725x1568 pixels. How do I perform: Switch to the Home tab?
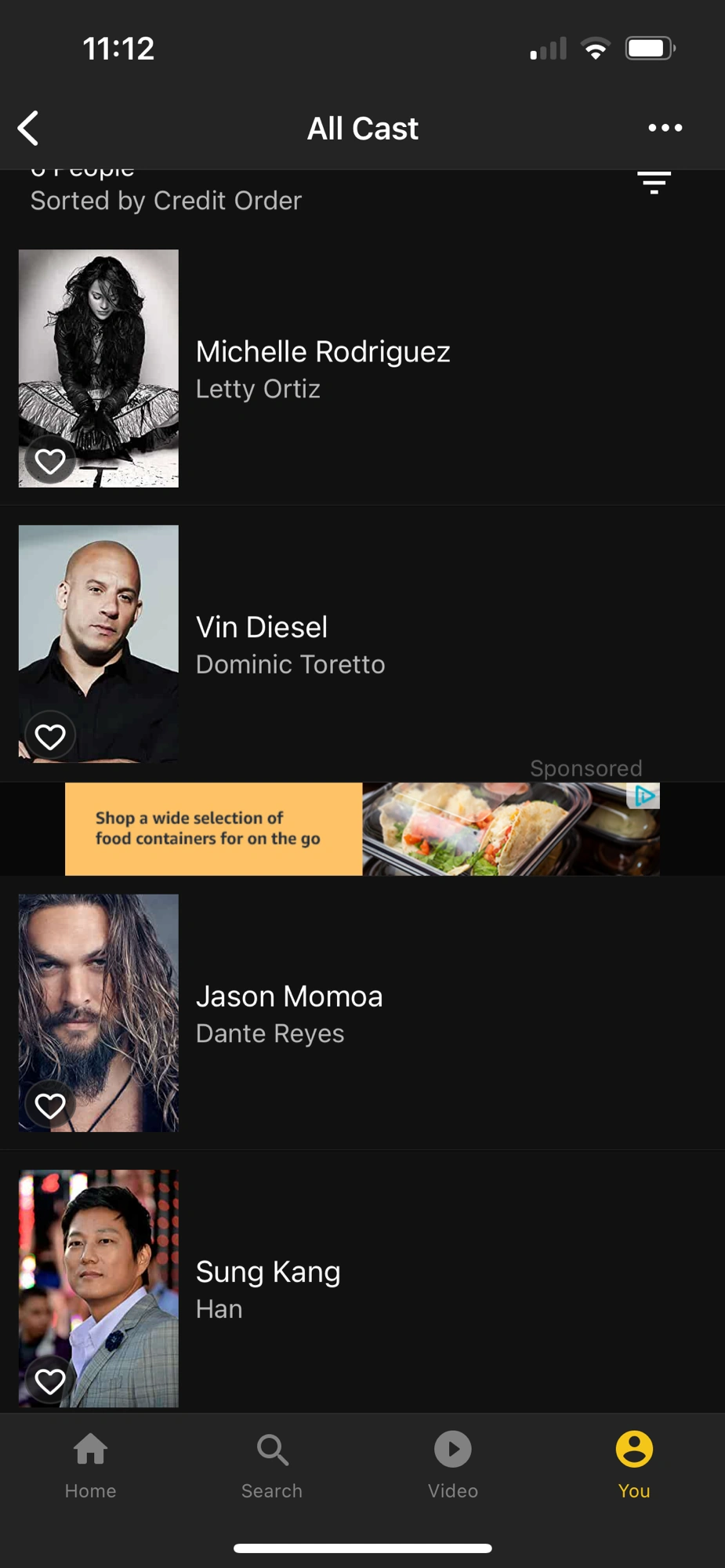90,1465
